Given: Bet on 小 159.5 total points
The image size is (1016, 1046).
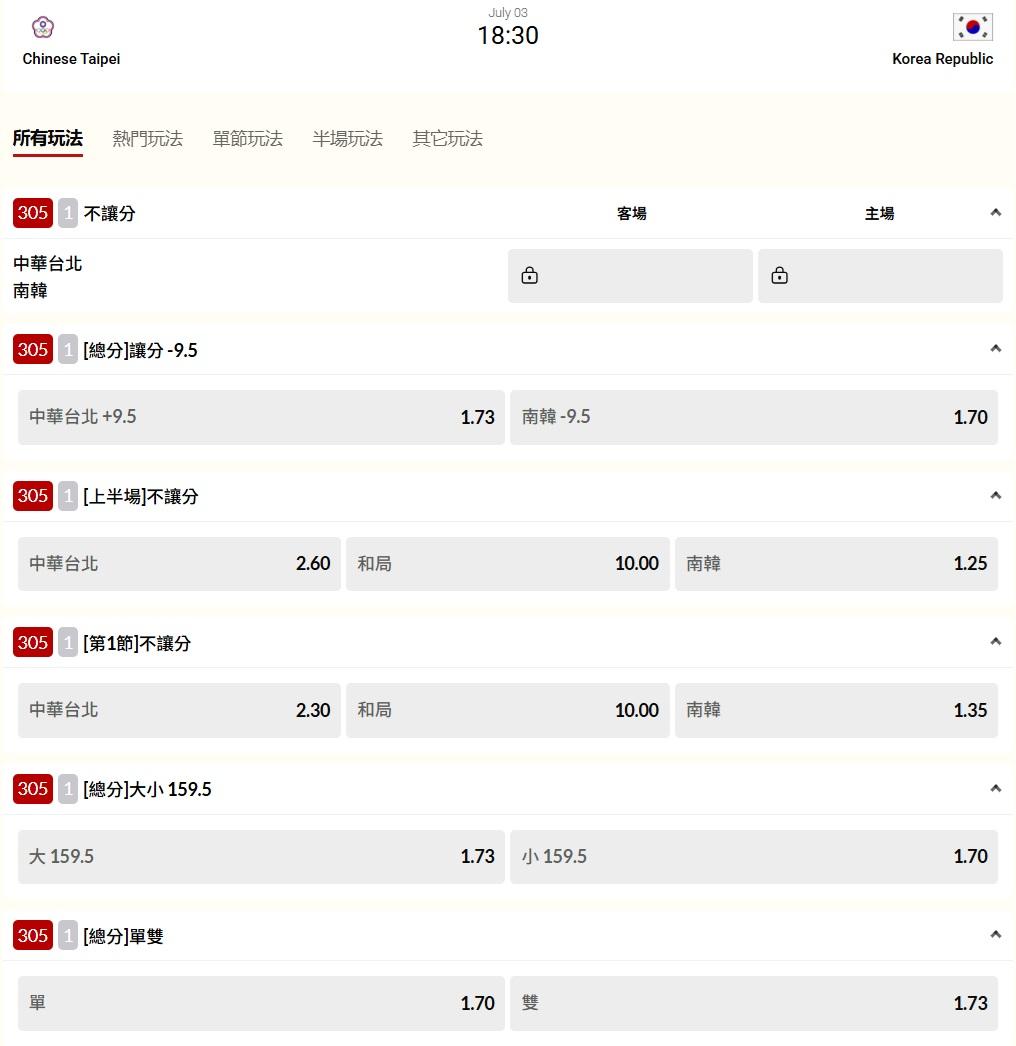Looking at the screenshot, I should [754, 857].
